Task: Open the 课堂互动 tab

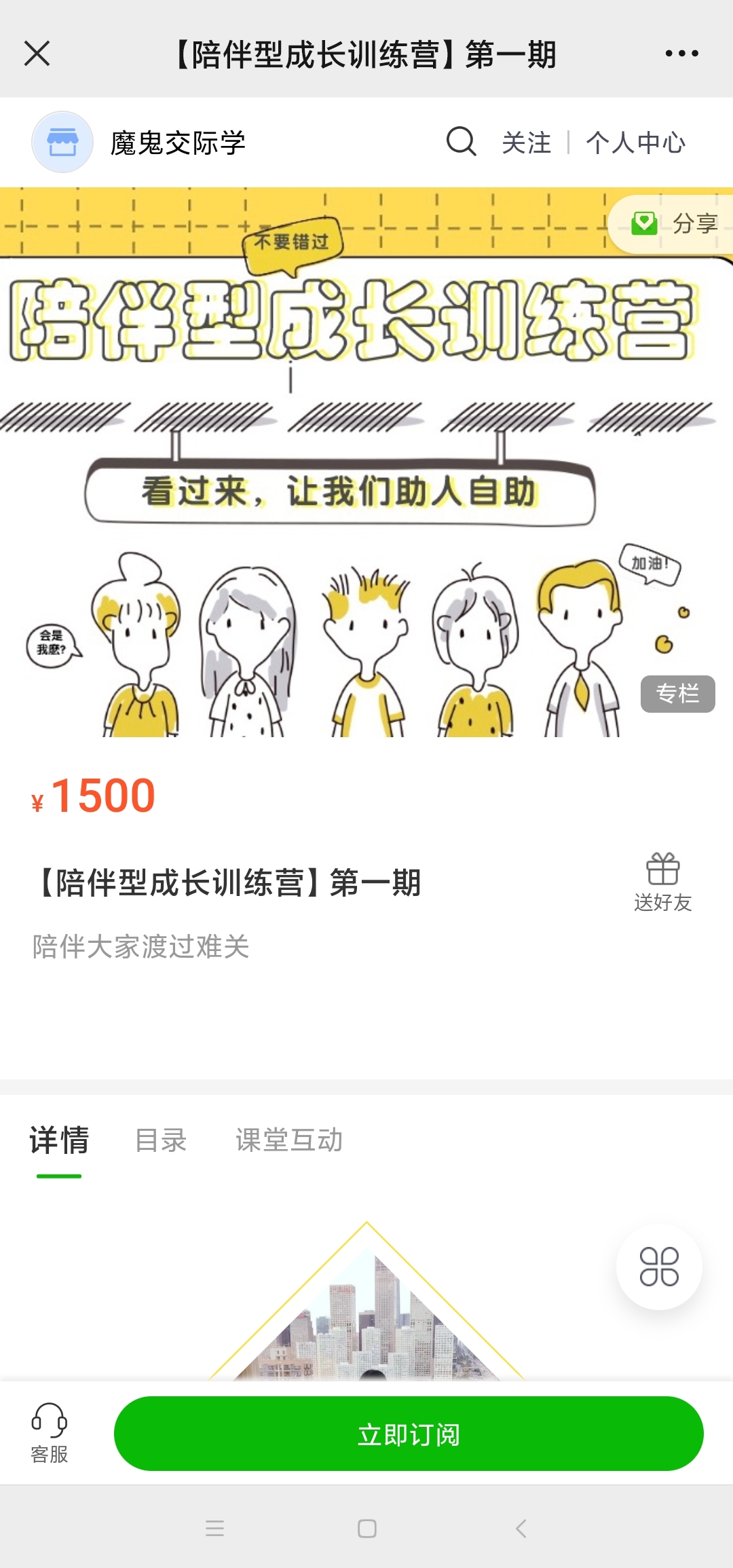Action: 290,1140
